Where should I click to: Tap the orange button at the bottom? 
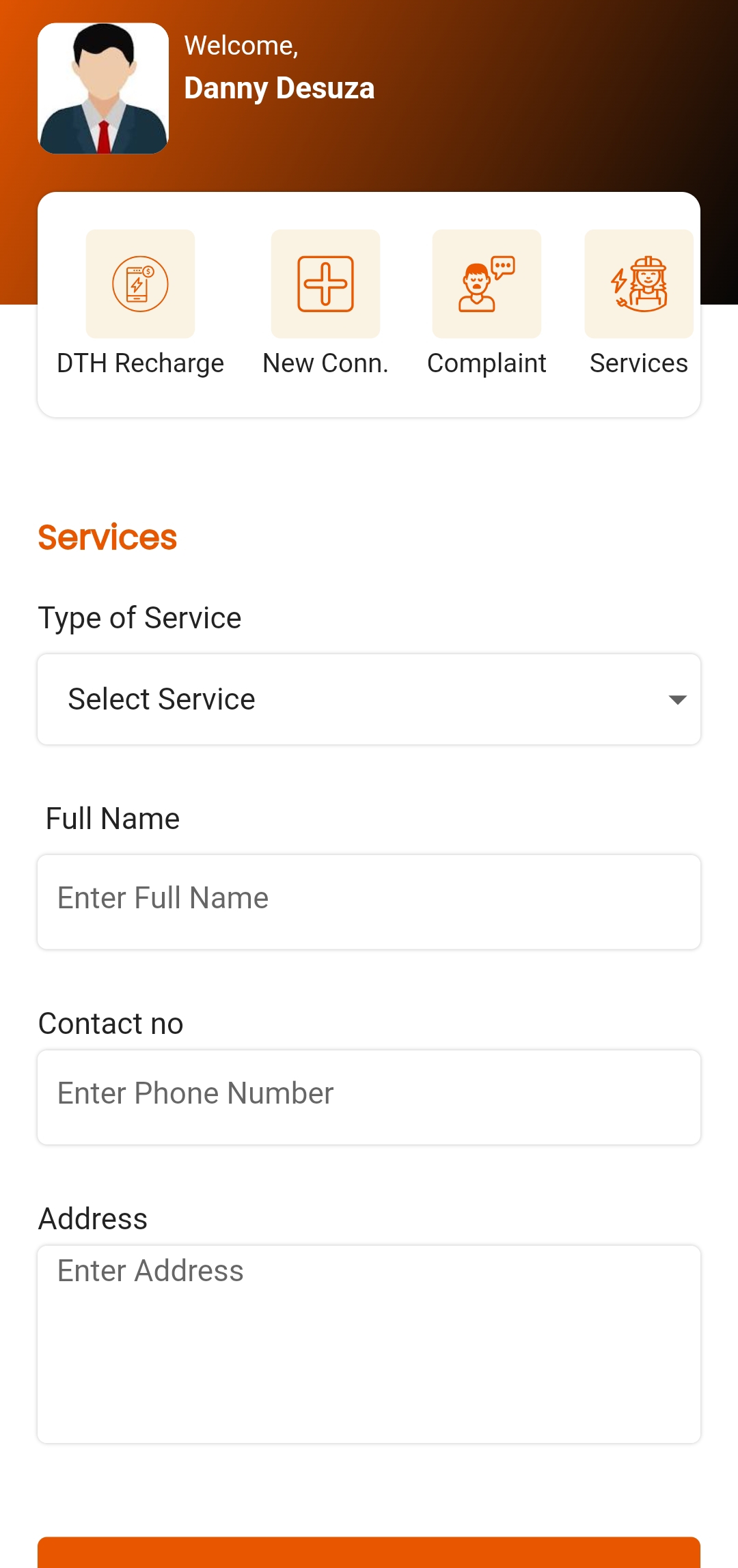[x=369, y=1553]
